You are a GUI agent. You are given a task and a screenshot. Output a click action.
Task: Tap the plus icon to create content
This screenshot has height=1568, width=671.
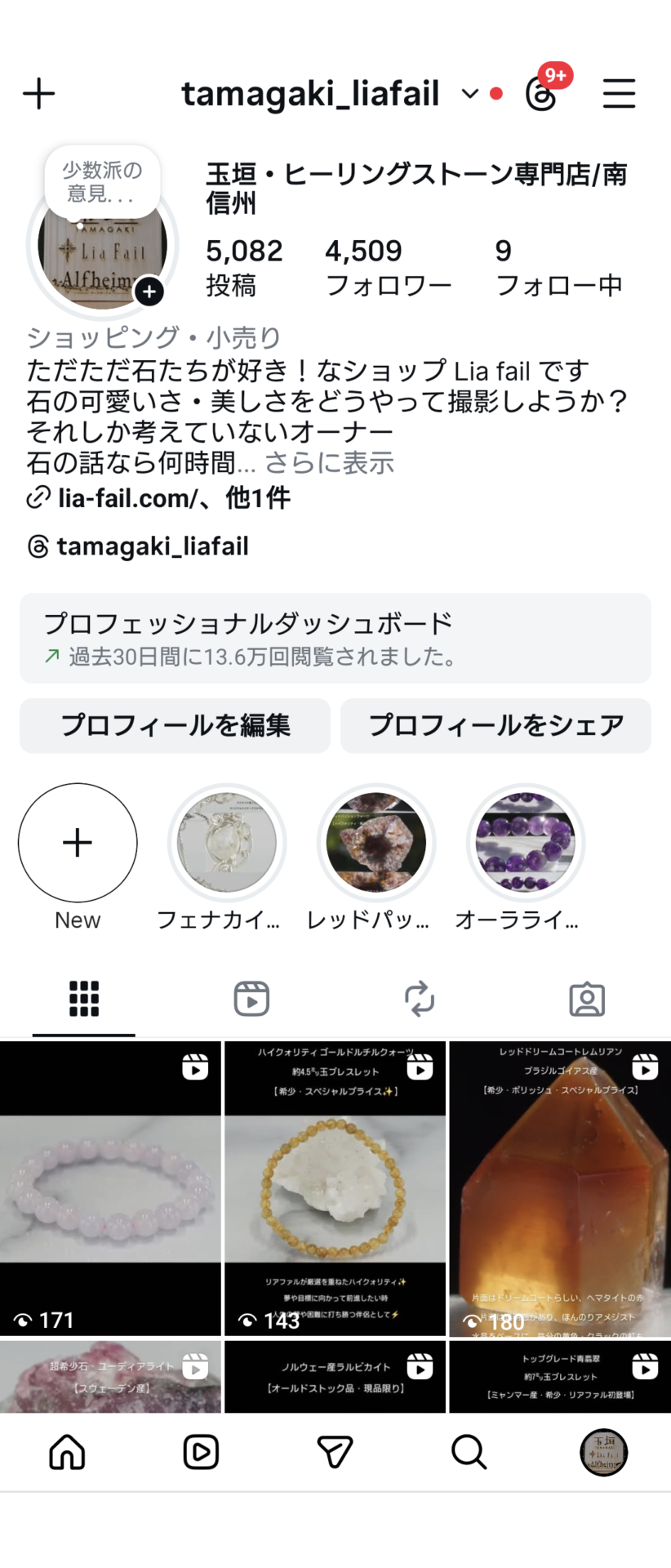[x=38, y=94]
